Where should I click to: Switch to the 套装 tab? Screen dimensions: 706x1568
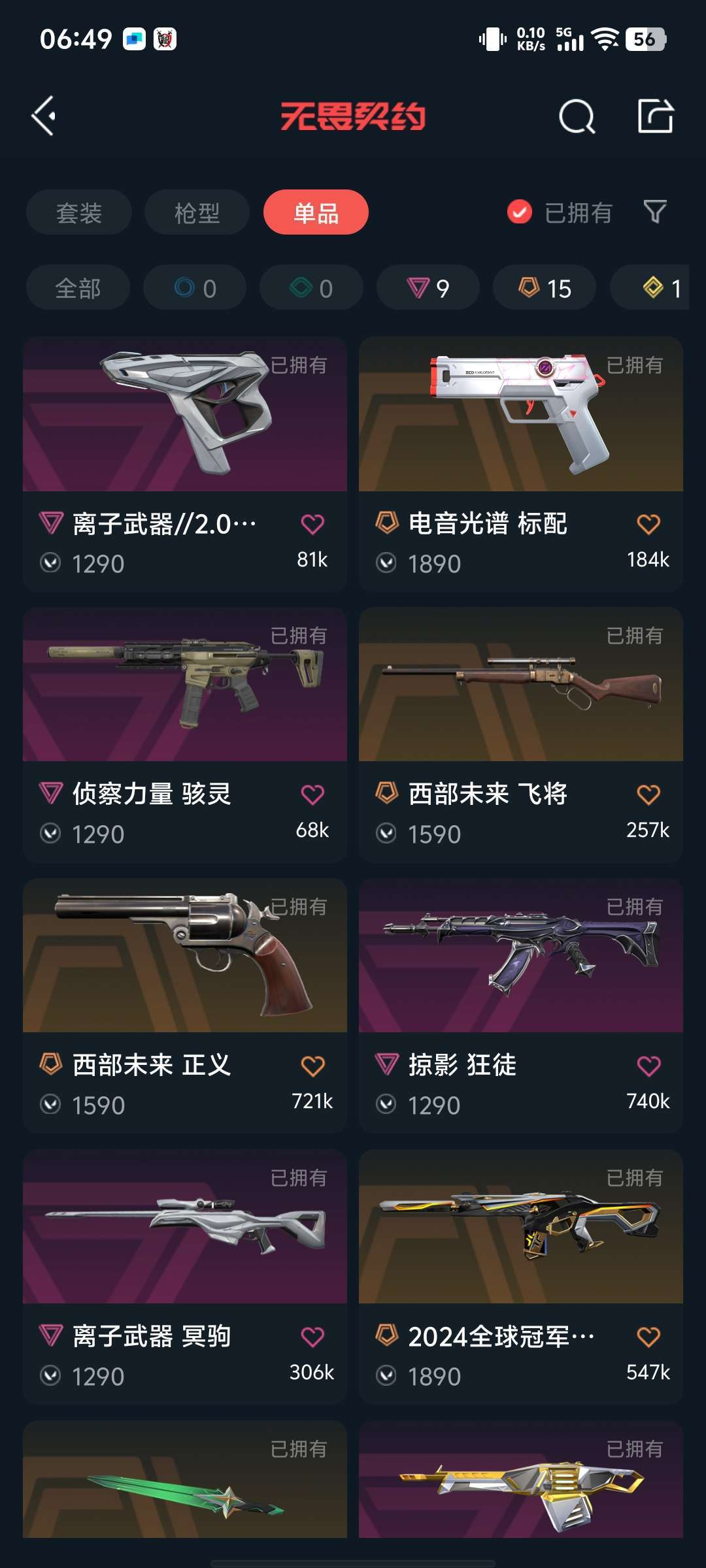pos(79,212)
